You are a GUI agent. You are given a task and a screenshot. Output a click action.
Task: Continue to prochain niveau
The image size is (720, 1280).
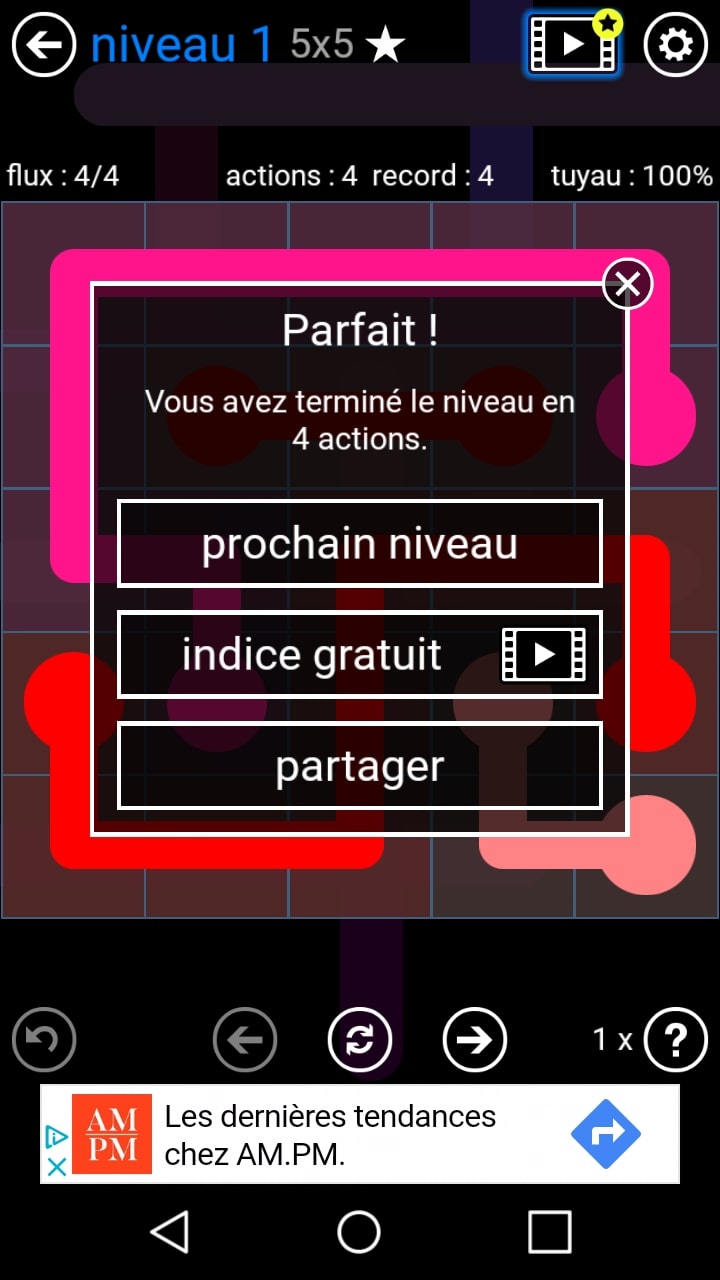tap(360, 544)
